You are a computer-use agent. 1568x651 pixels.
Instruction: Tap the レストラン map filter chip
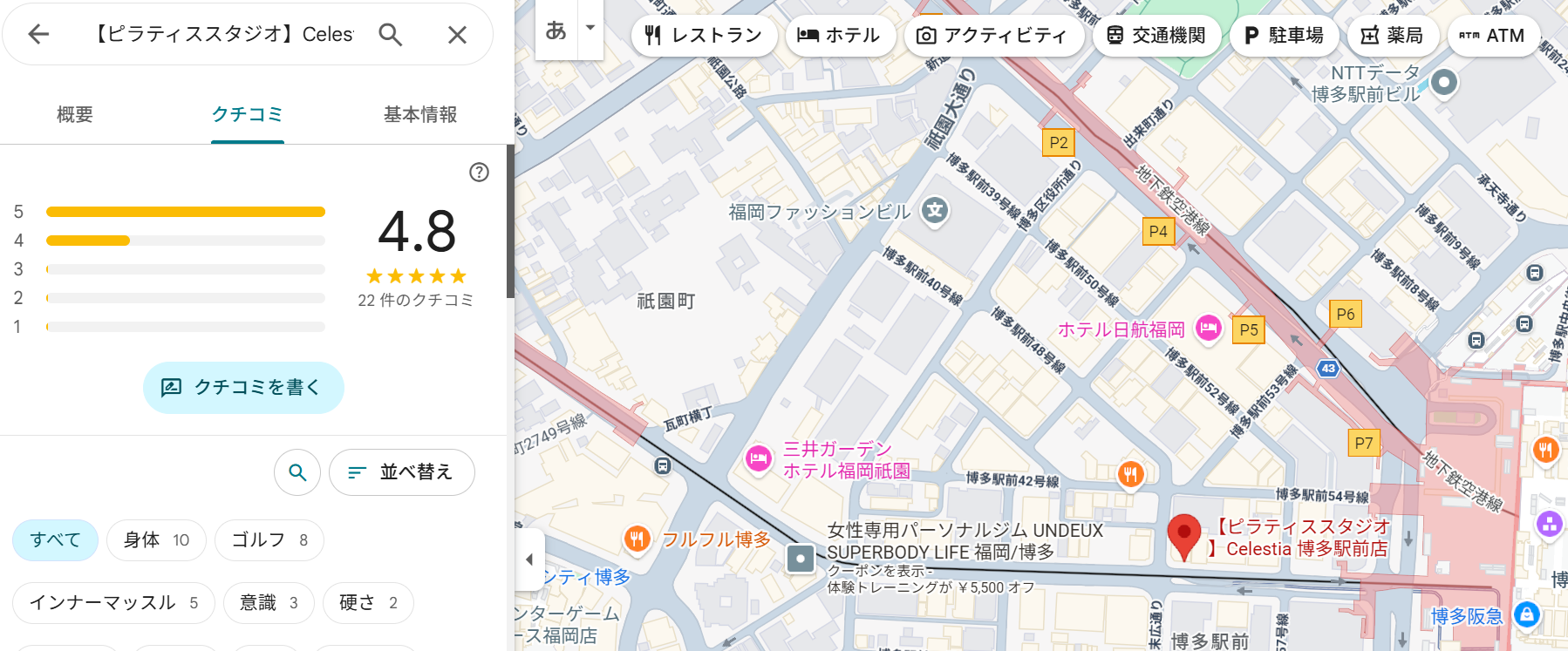pos(703,36)
